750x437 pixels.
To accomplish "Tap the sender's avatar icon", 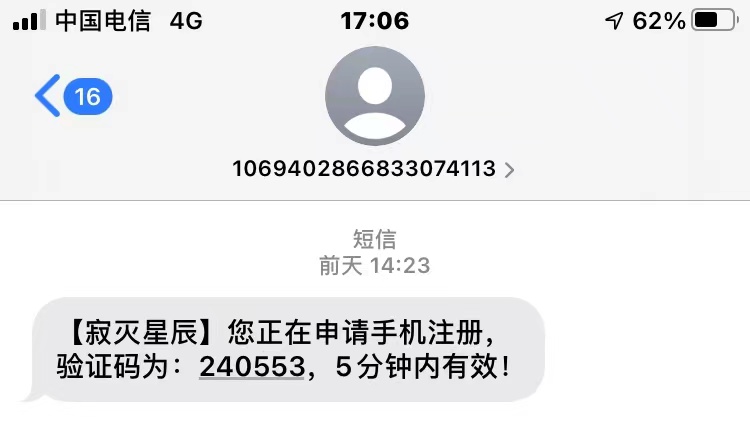I will (375, 97).
